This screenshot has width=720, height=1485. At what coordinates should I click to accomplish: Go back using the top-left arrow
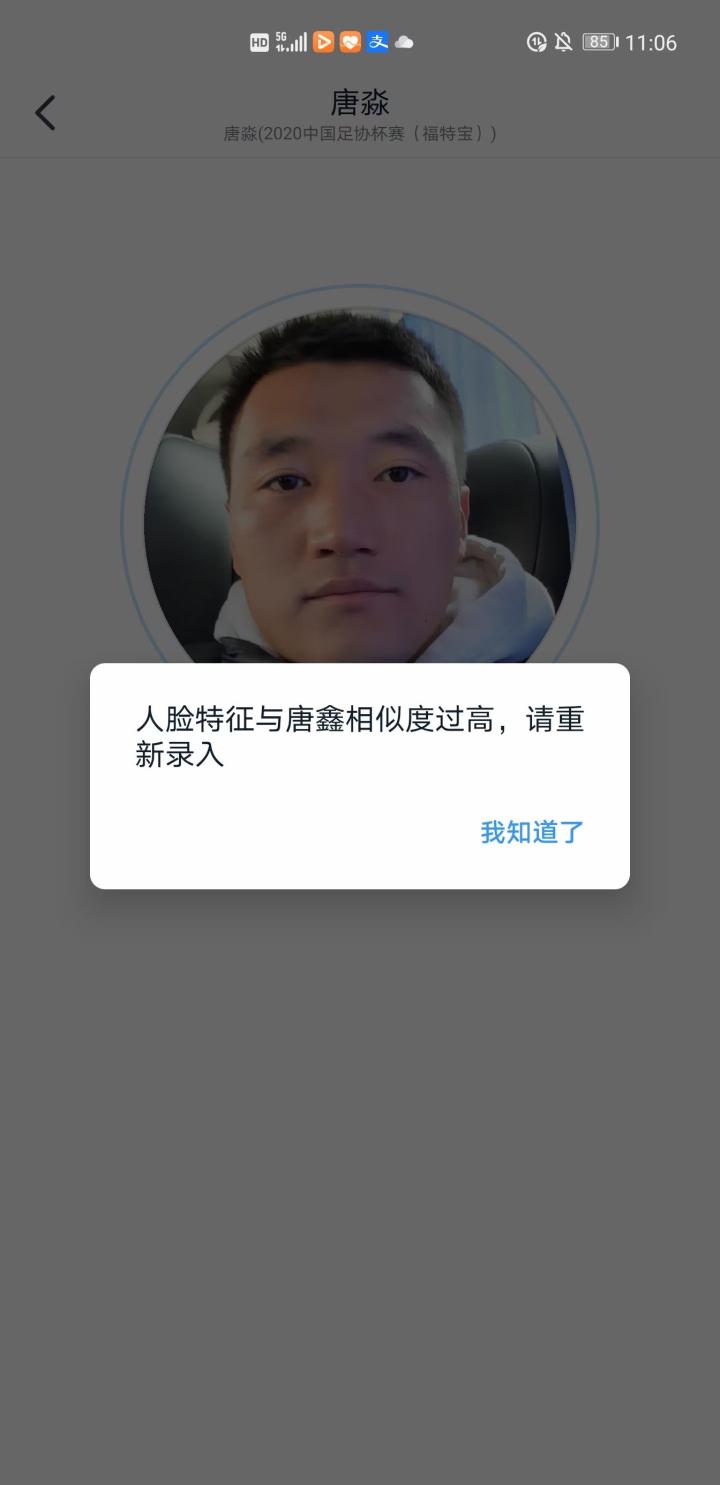(45, 113)
